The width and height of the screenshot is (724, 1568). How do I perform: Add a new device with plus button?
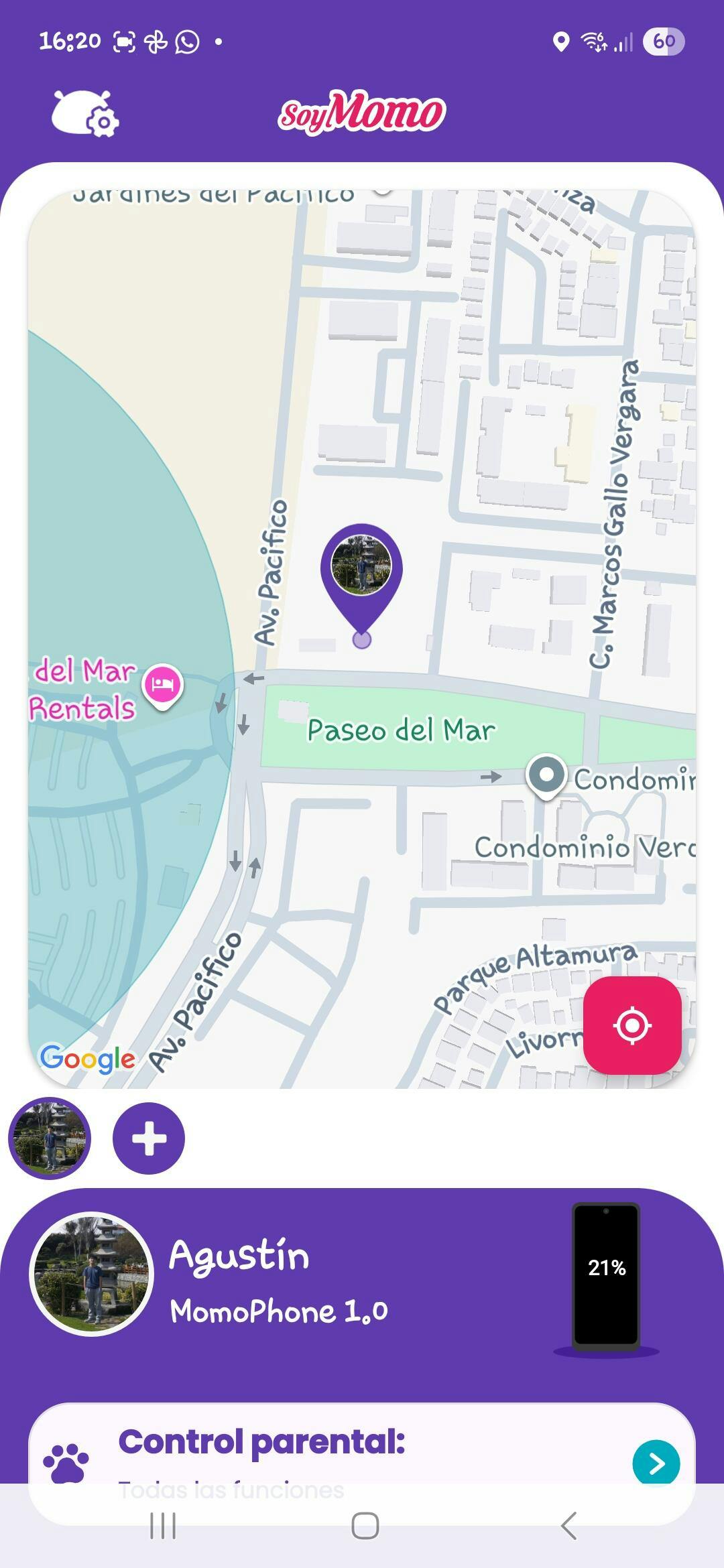(149, 1138)
